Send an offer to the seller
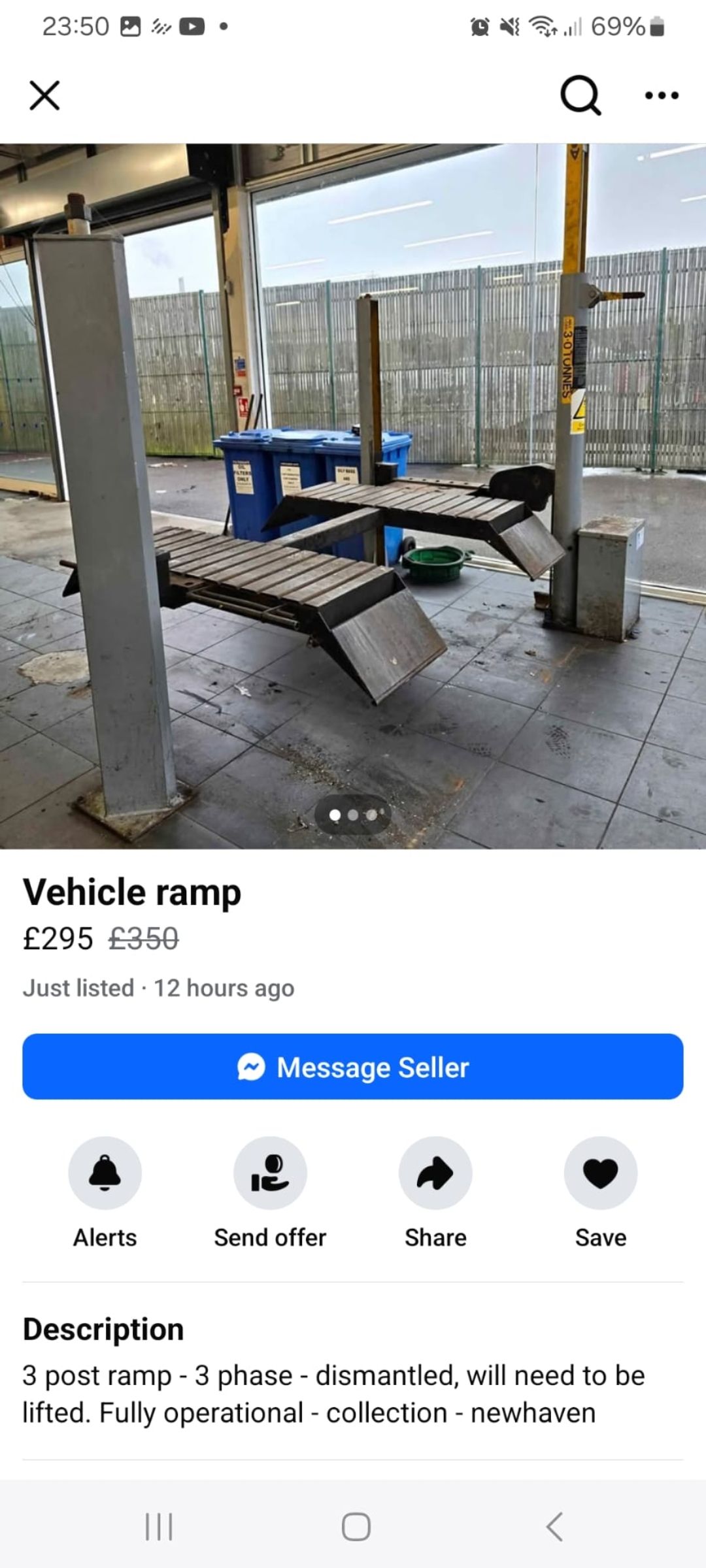This screenshot has height=1568, width=706. pyautogui.click(x=270, y=1173)
